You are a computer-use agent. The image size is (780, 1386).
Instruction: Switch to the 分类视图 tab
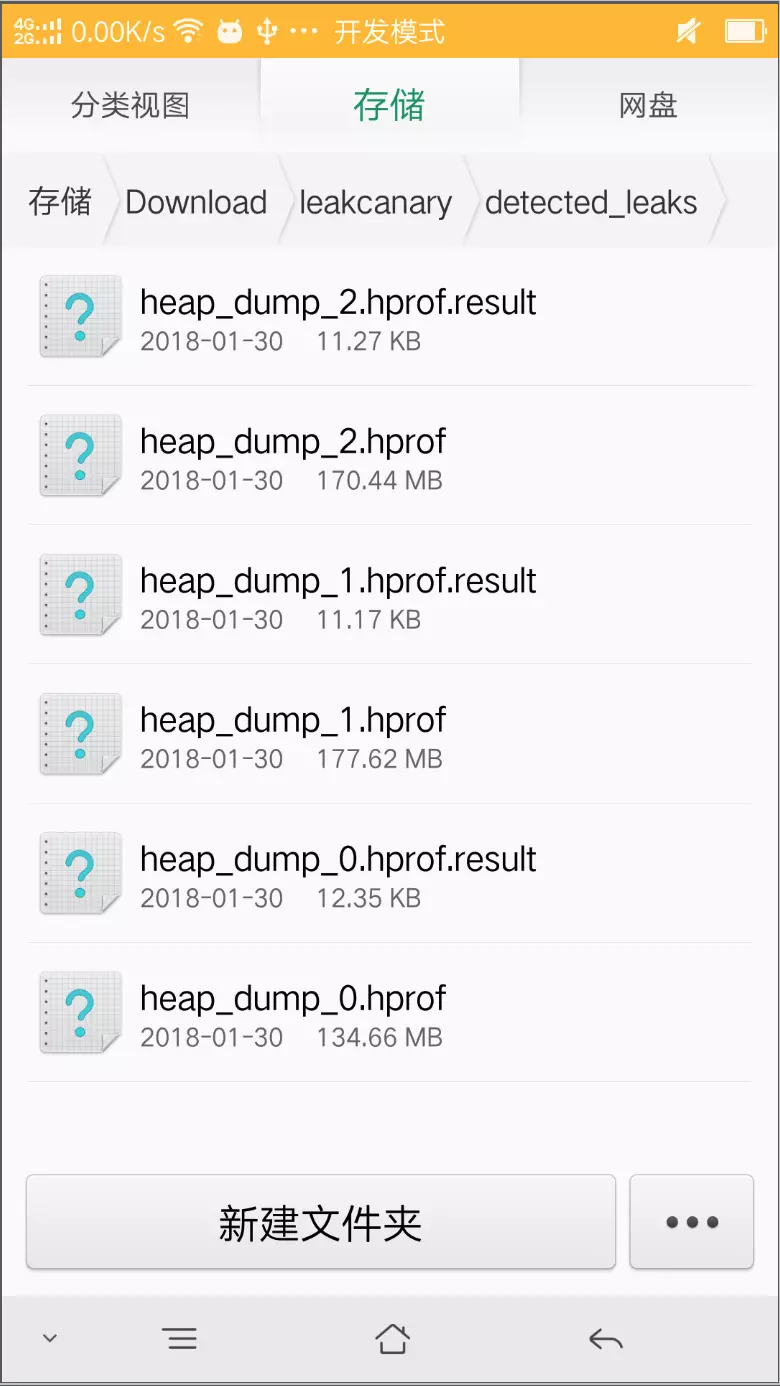pyautogui.click(x=130, y=105)
